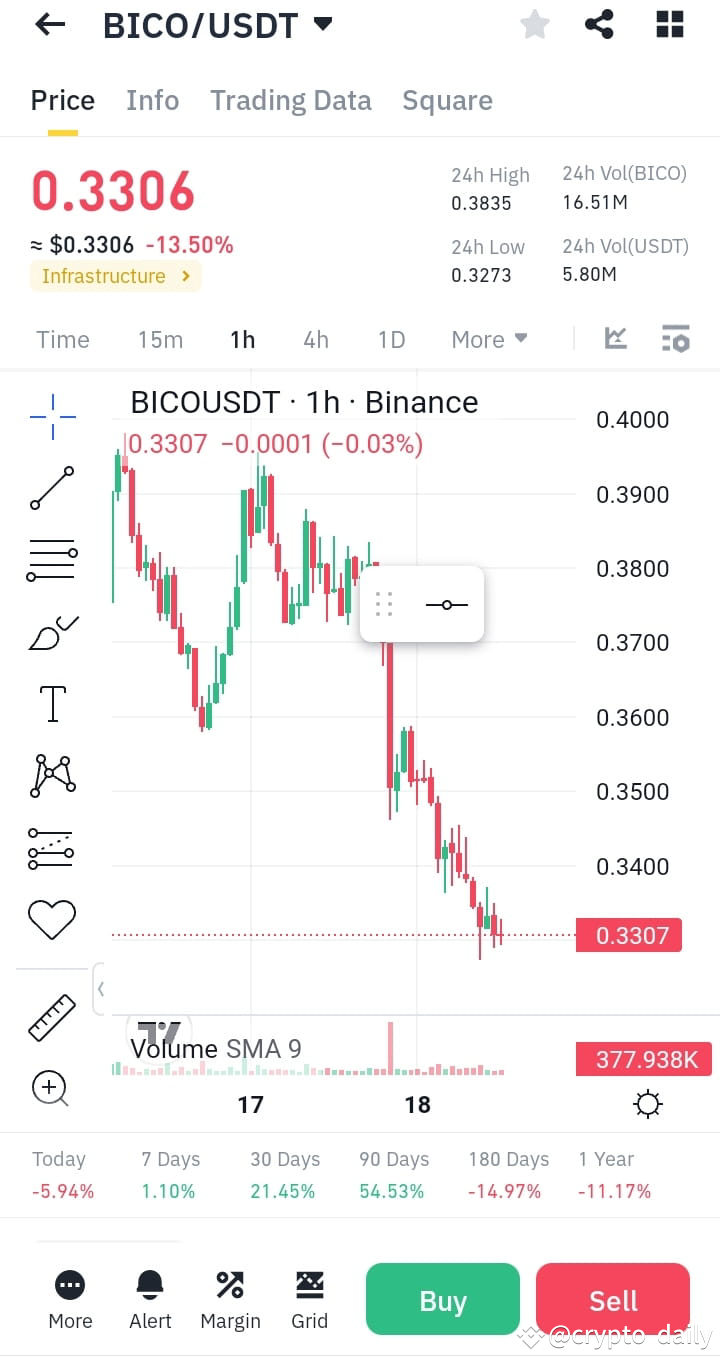Toggle the favorite star for BICO/USDT
The height and width of the screenshot is (1358, 720).
(535, 24)
